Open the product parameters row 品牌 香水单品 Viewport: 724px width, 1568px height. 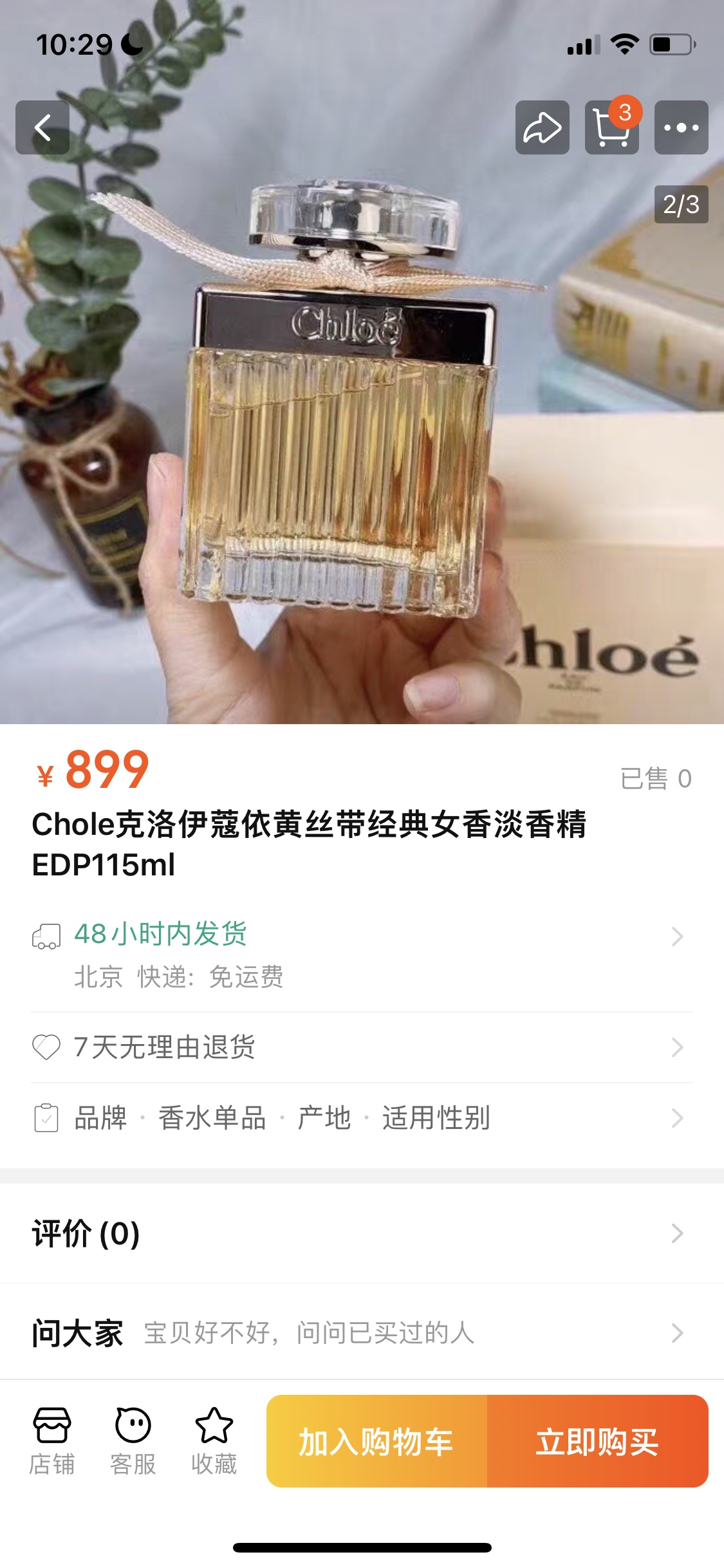click(x=360, y=1118)
